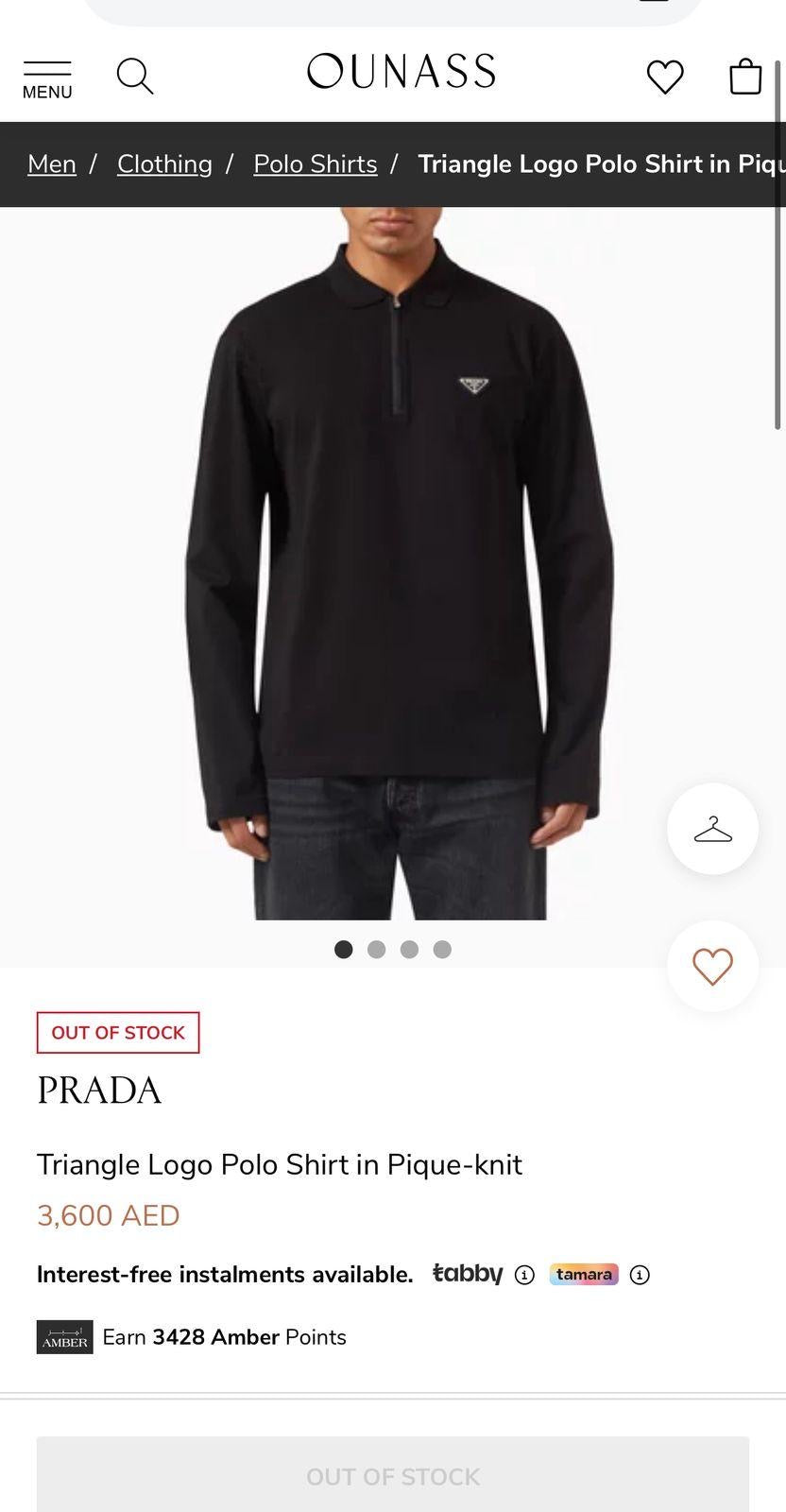Screen dimensions: 786x1512
Task: Show tamara instalment info
Action: click(x=640, y=1275)
